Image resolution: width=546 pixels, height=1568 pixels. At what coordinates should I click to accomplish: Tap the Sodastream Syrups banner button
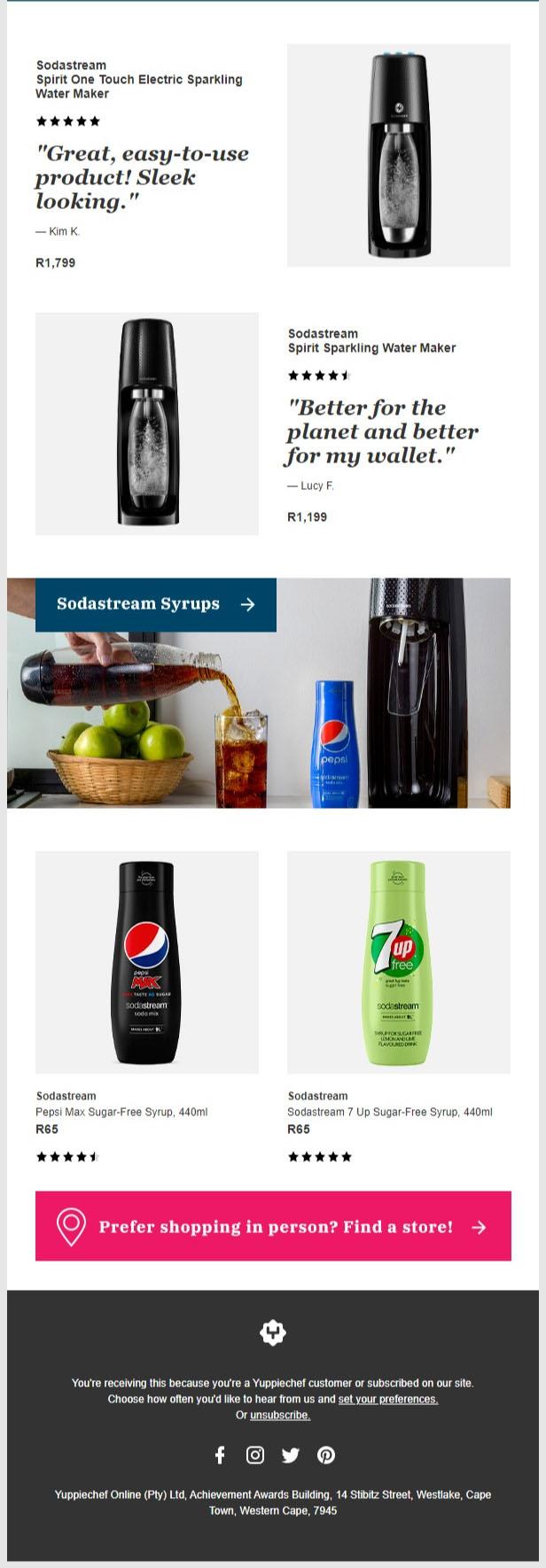156,604
